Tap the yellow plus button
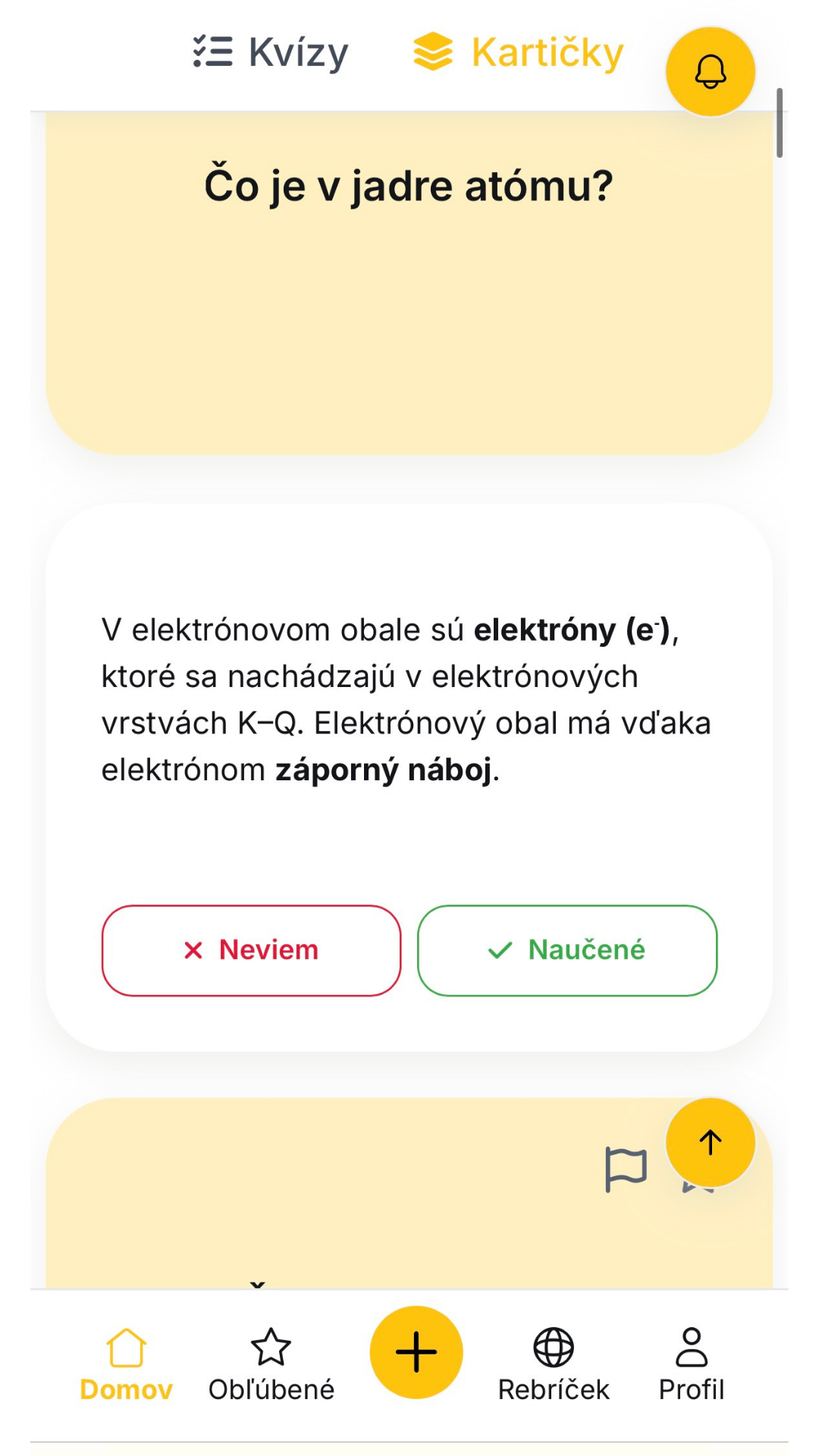Viewport: 819px width, 1456px height. pyautogui.click(x=416, y=1352)
